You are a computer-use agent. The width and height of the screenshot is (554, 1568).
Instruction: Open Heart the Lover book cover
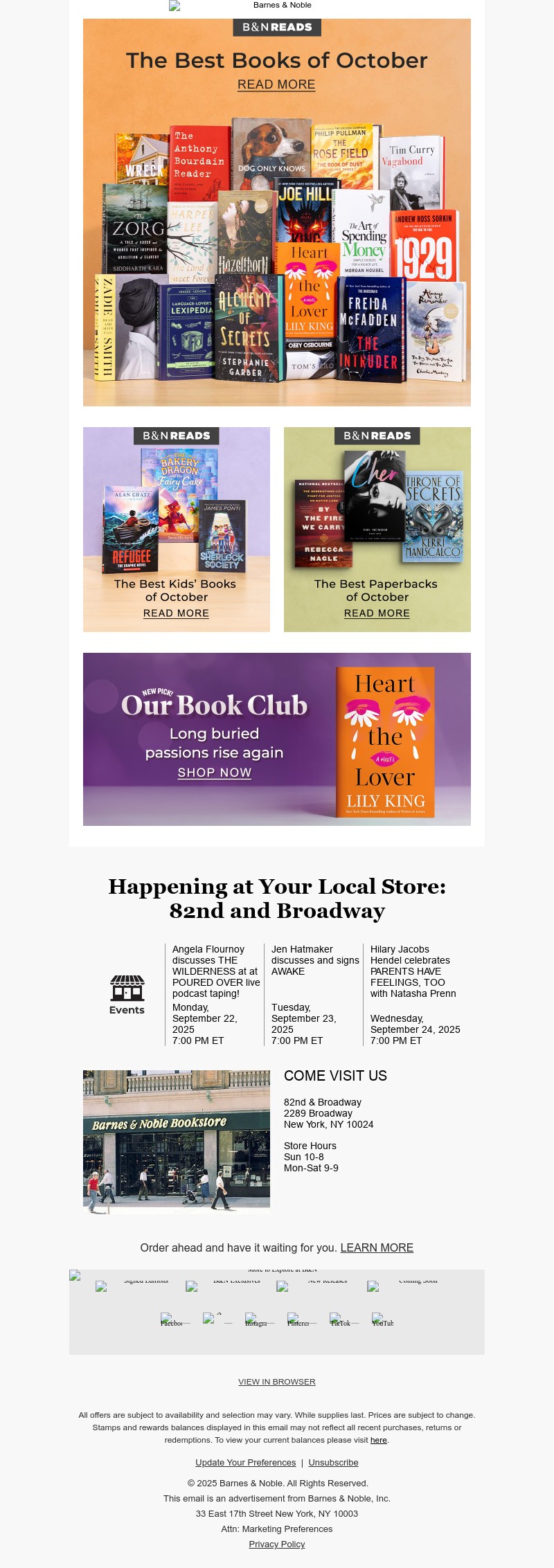coord(385,742)
